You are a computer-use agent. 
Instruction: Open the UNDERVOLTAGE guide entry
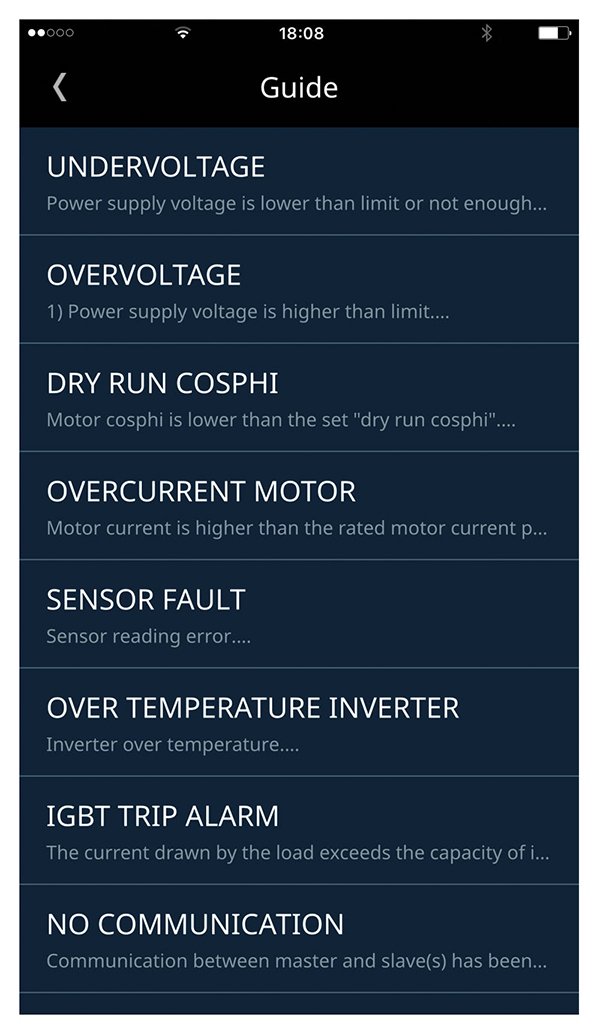(298, 182)
